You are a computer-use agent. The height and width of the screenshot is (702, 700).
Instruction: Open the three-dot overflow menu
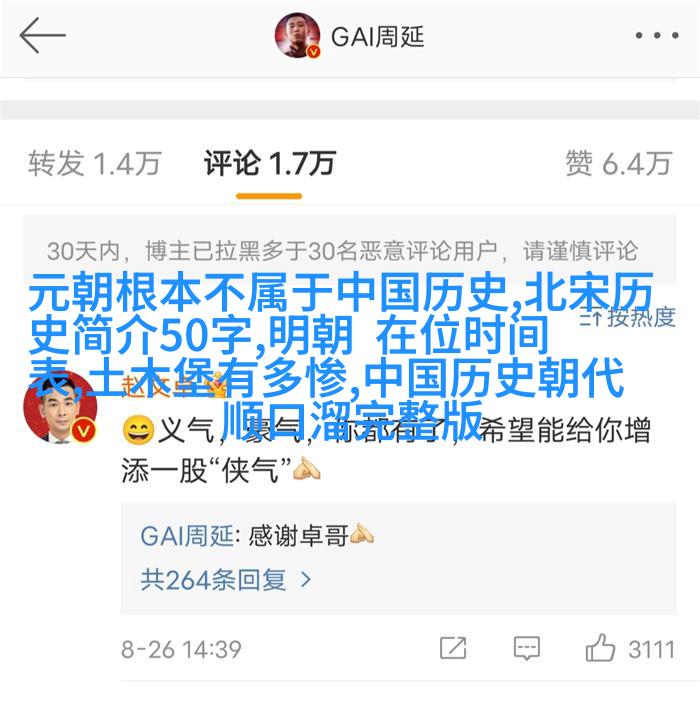tap(657, 37)
